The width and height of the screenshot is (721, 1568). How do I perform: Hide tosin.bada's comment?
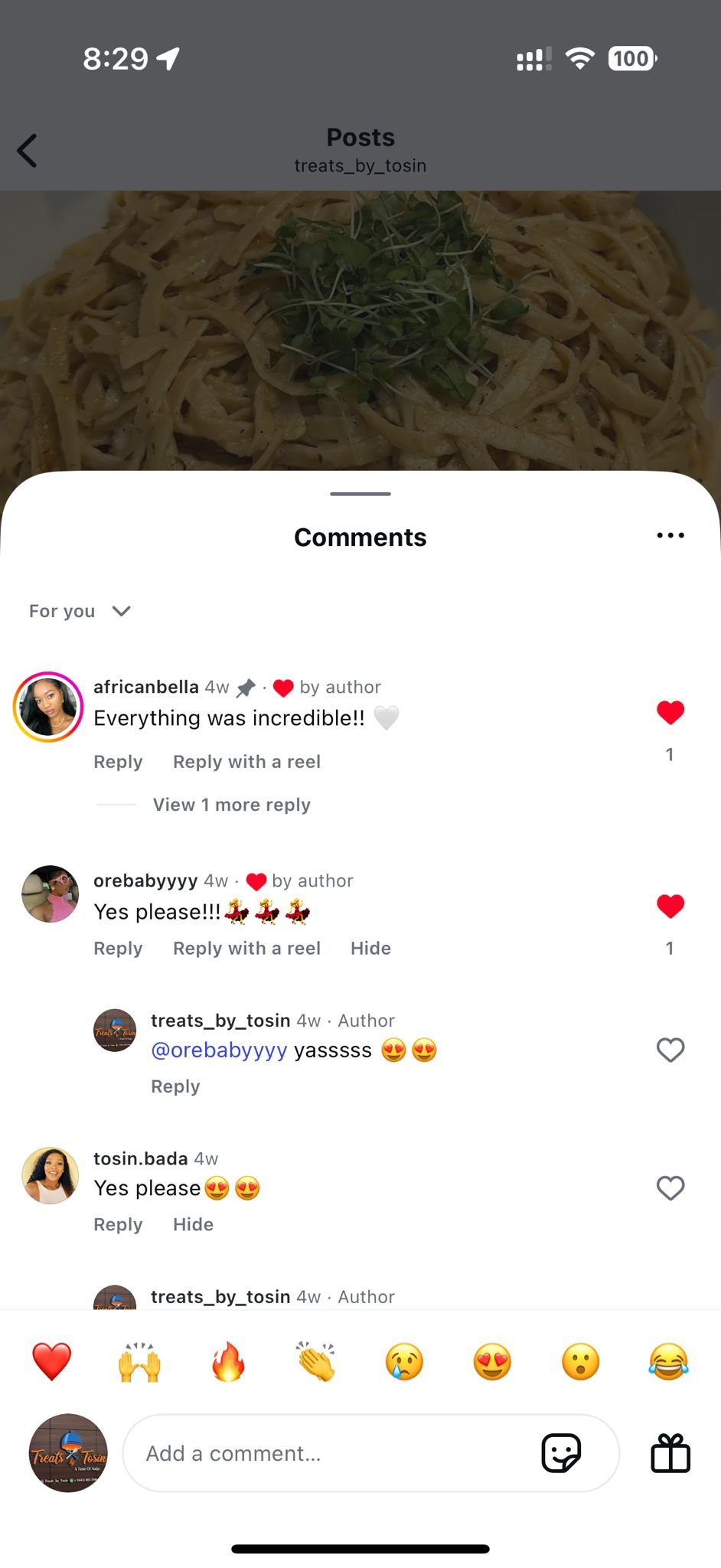pyautogui.click(x=193, y=1224)
